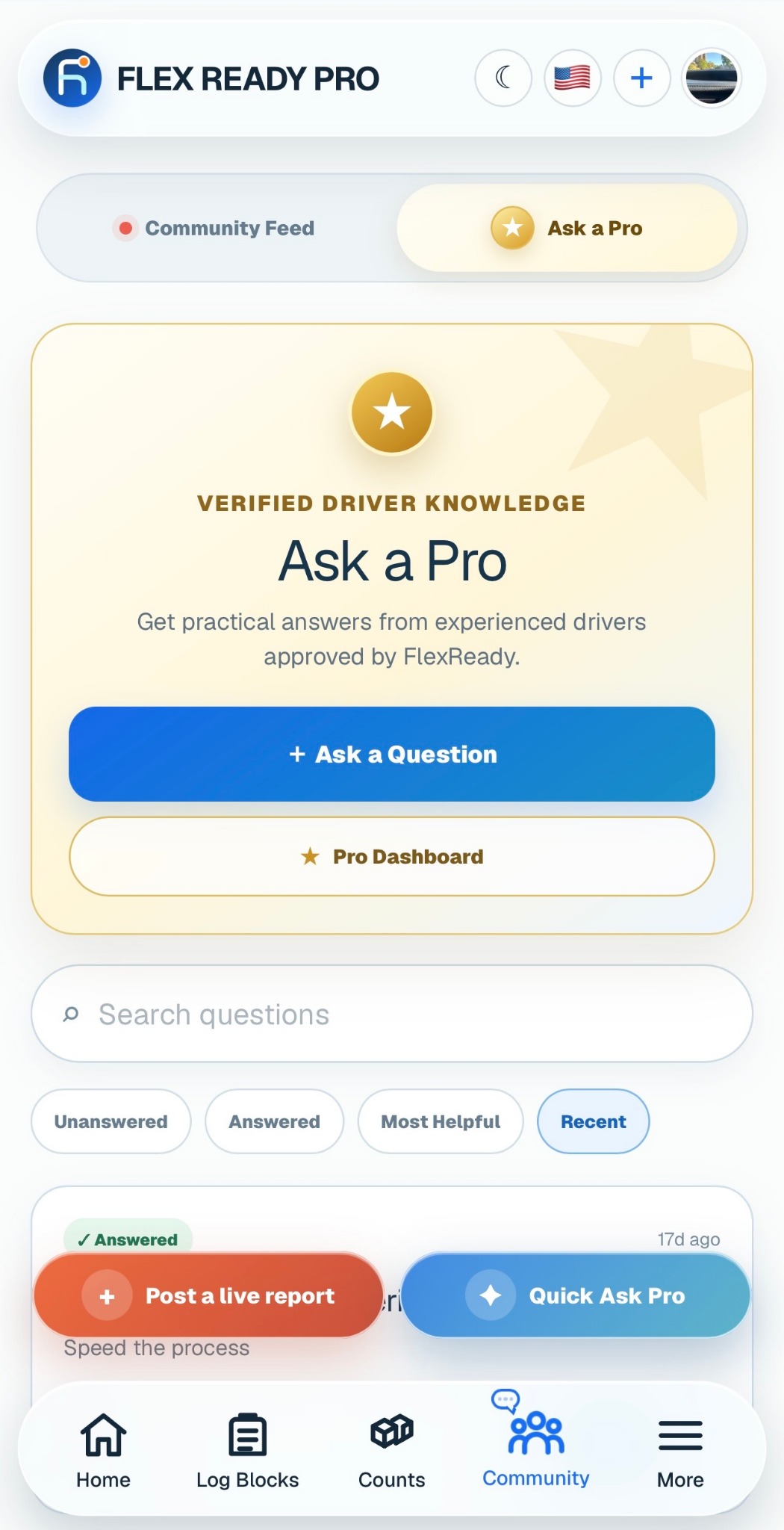Screen dimensions: 784x1530
Task: Switch to the Community Feed tab
Action: click(214, 228)
